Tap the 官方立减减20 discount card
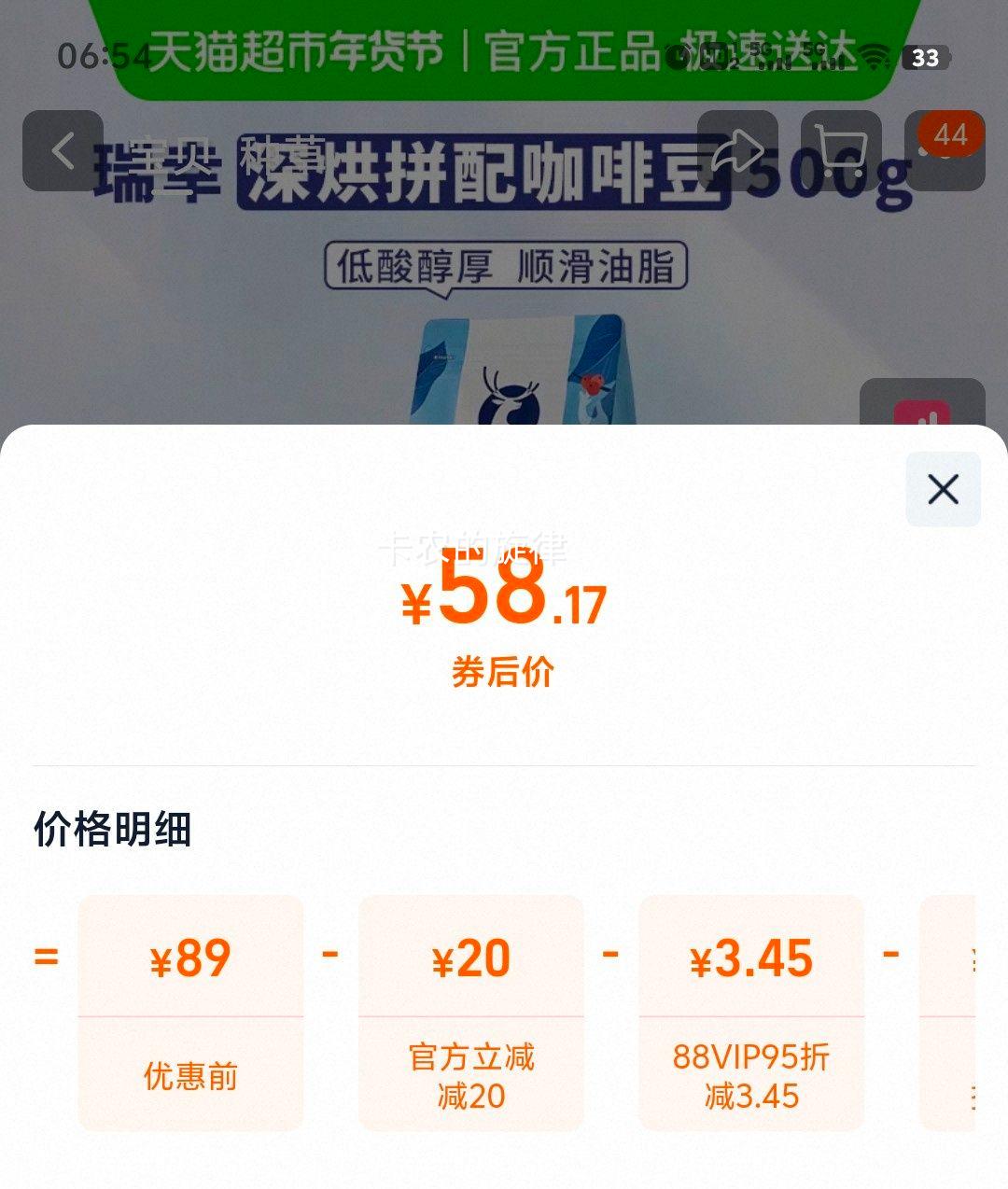 [470, 1014]
